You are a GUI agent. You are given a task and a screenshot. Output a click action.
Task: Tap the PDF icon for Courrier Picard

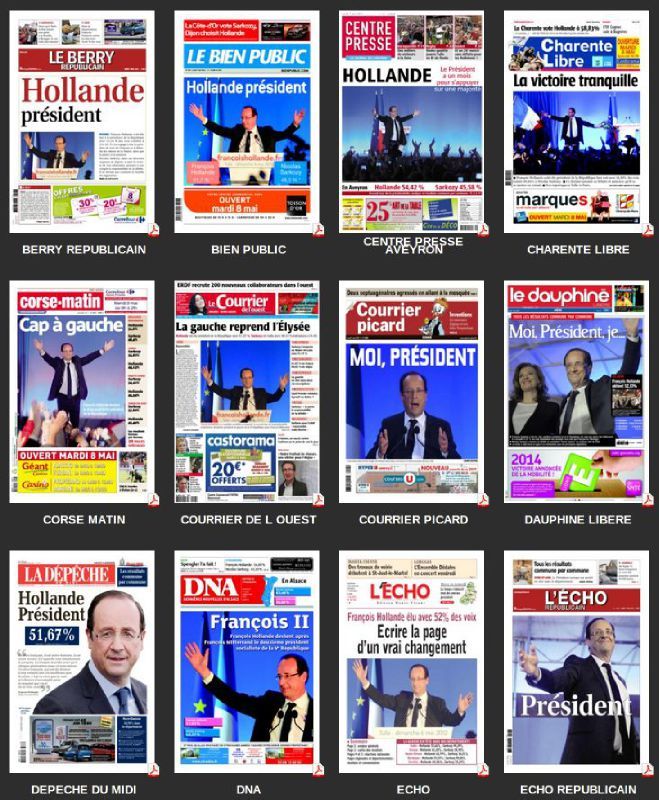(483, 498)
